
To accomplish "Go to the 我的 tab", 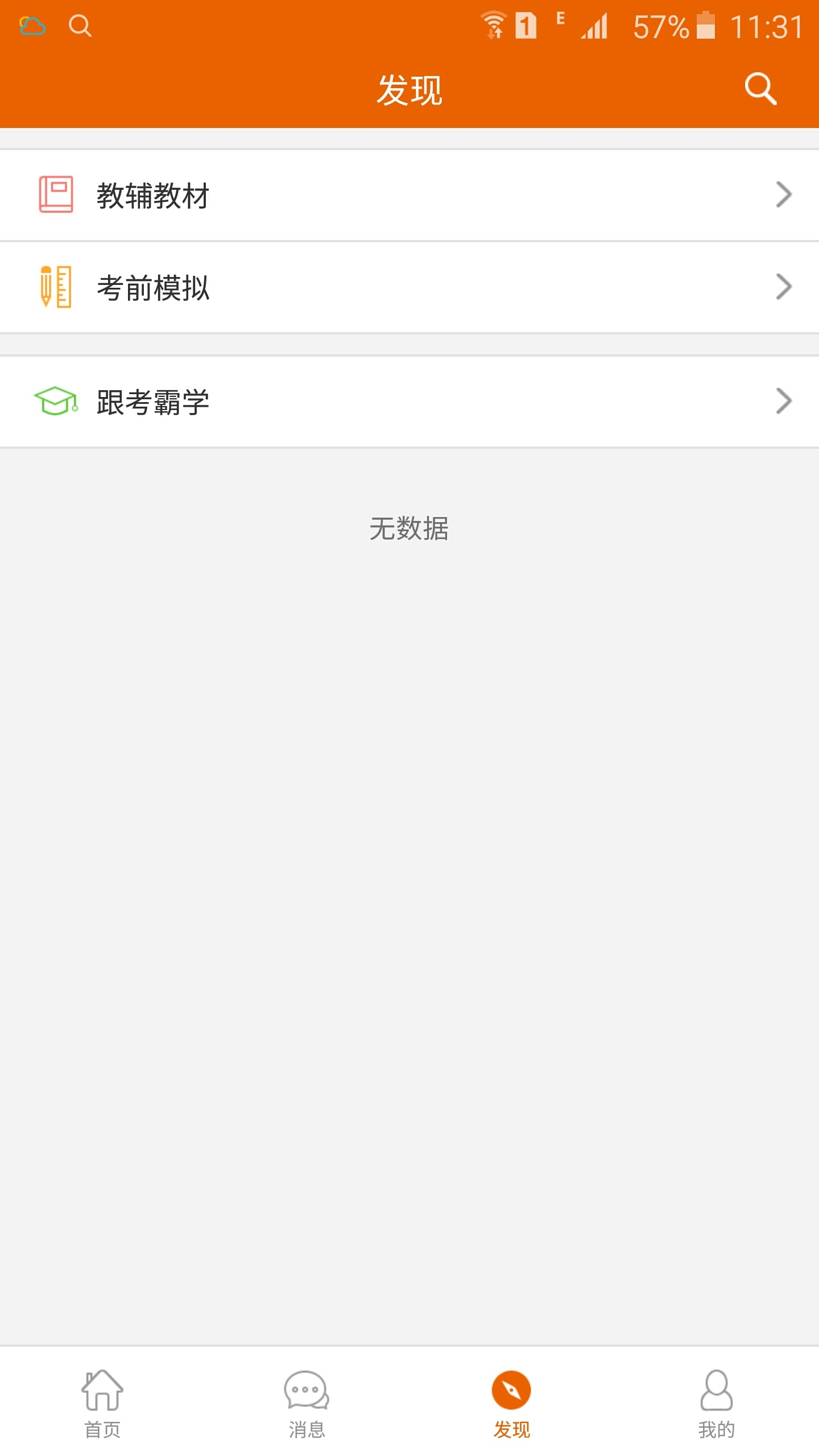I will point(716,1403).
